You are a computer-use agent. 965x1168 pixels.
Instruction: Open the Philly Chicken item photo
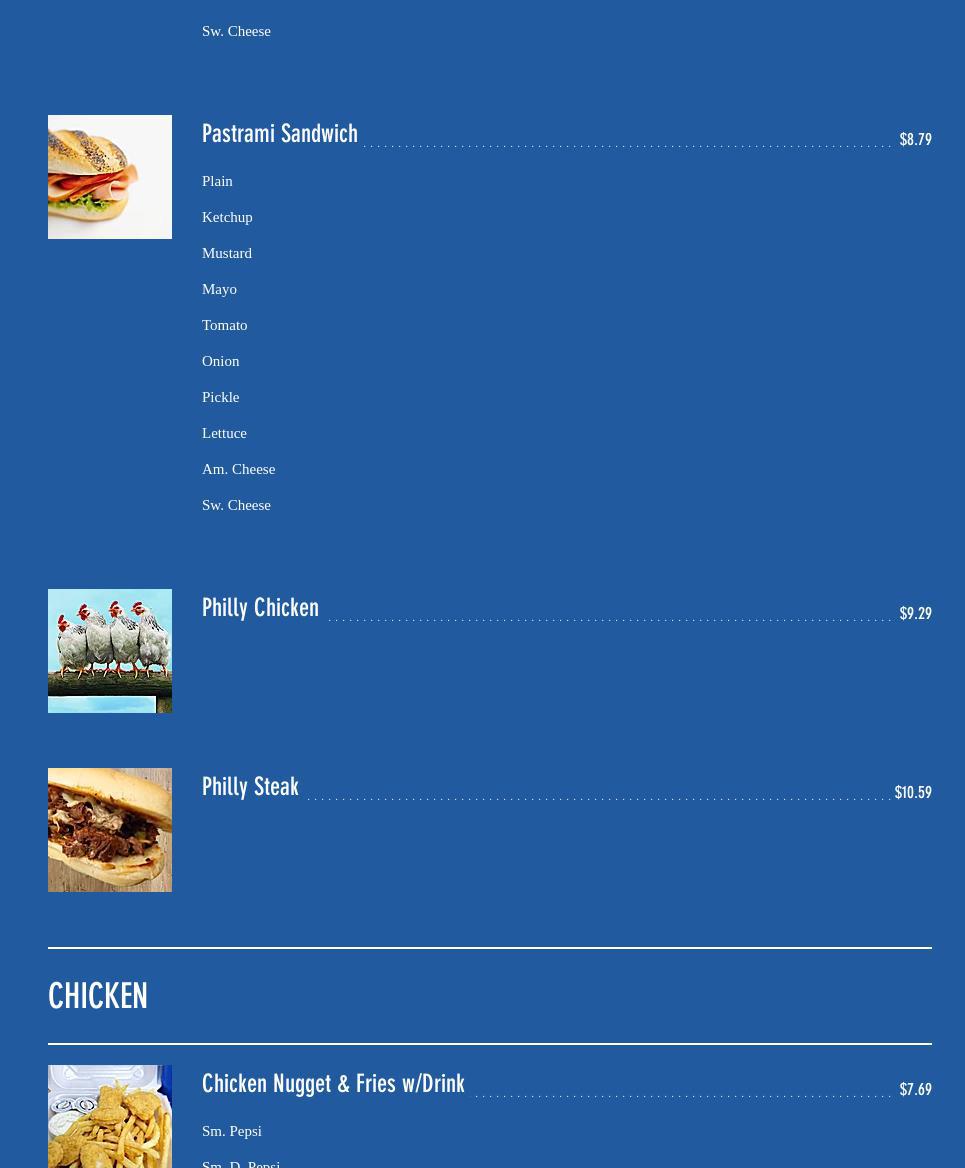[x=110, y=651]
